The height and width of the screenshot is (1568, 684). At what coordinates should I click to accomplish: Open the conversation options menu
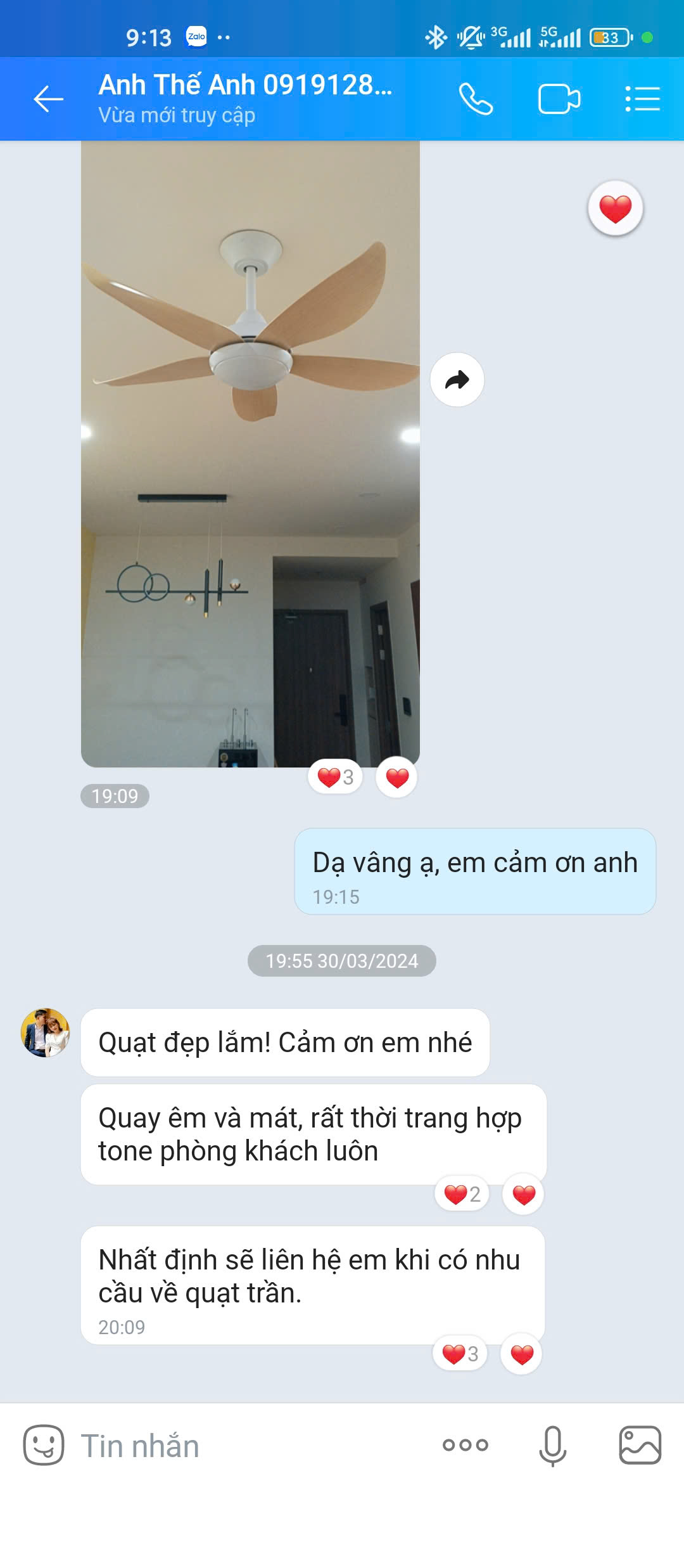click(642, 100)
